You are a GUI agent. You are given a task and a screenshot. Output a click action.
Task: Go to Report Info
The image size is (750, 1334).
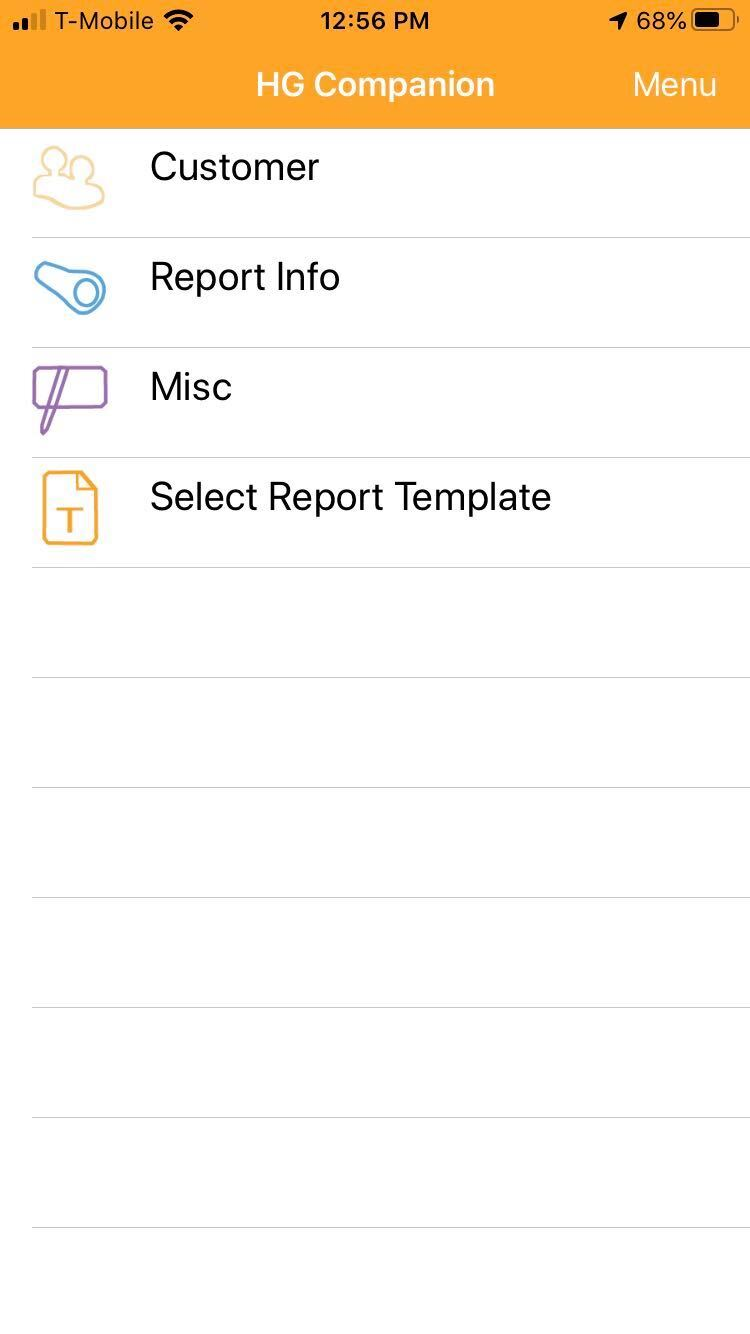point(244,278)
